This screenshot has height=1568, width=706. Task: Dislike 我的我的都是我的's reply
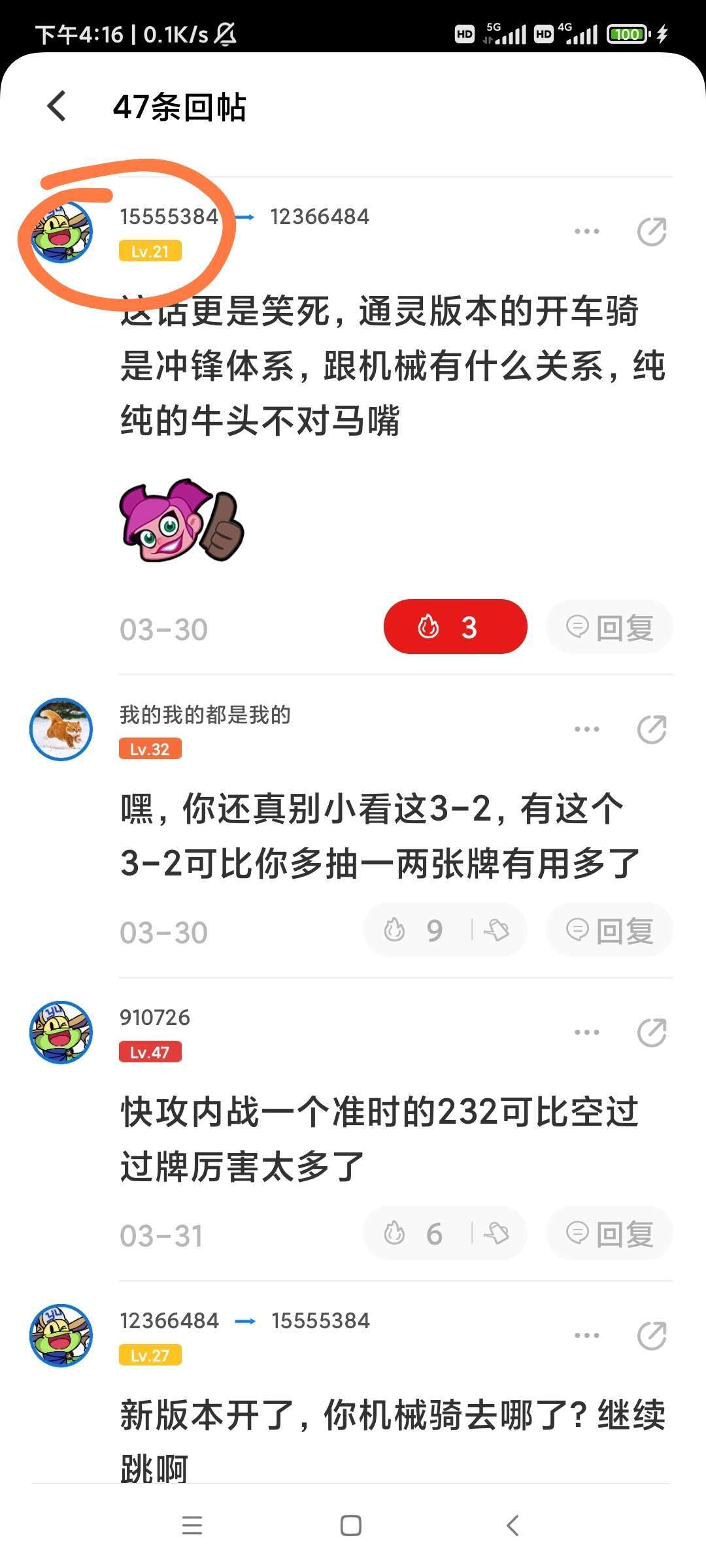coord(497,930)
